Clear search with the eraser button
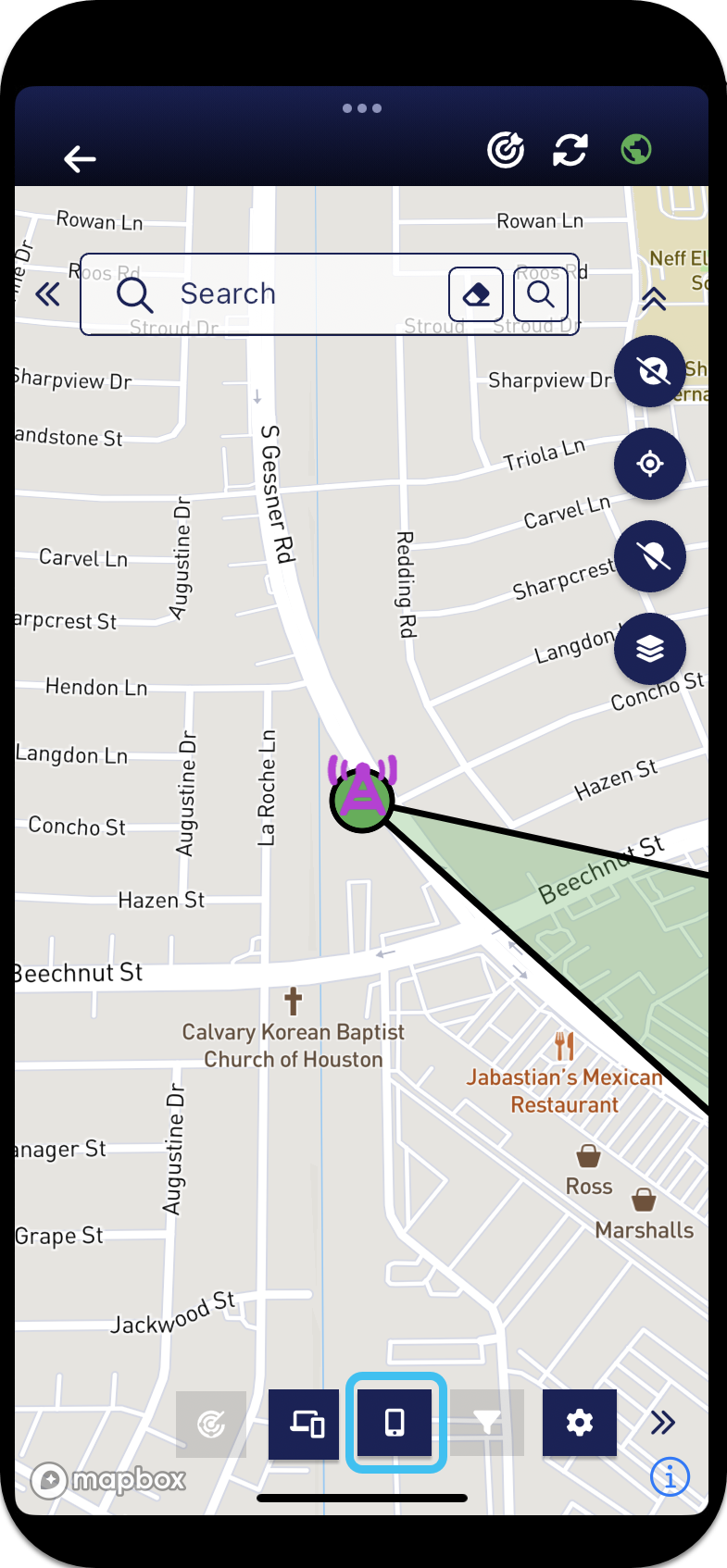Screen dimensions: 727x1568 (x=476, y=294)
